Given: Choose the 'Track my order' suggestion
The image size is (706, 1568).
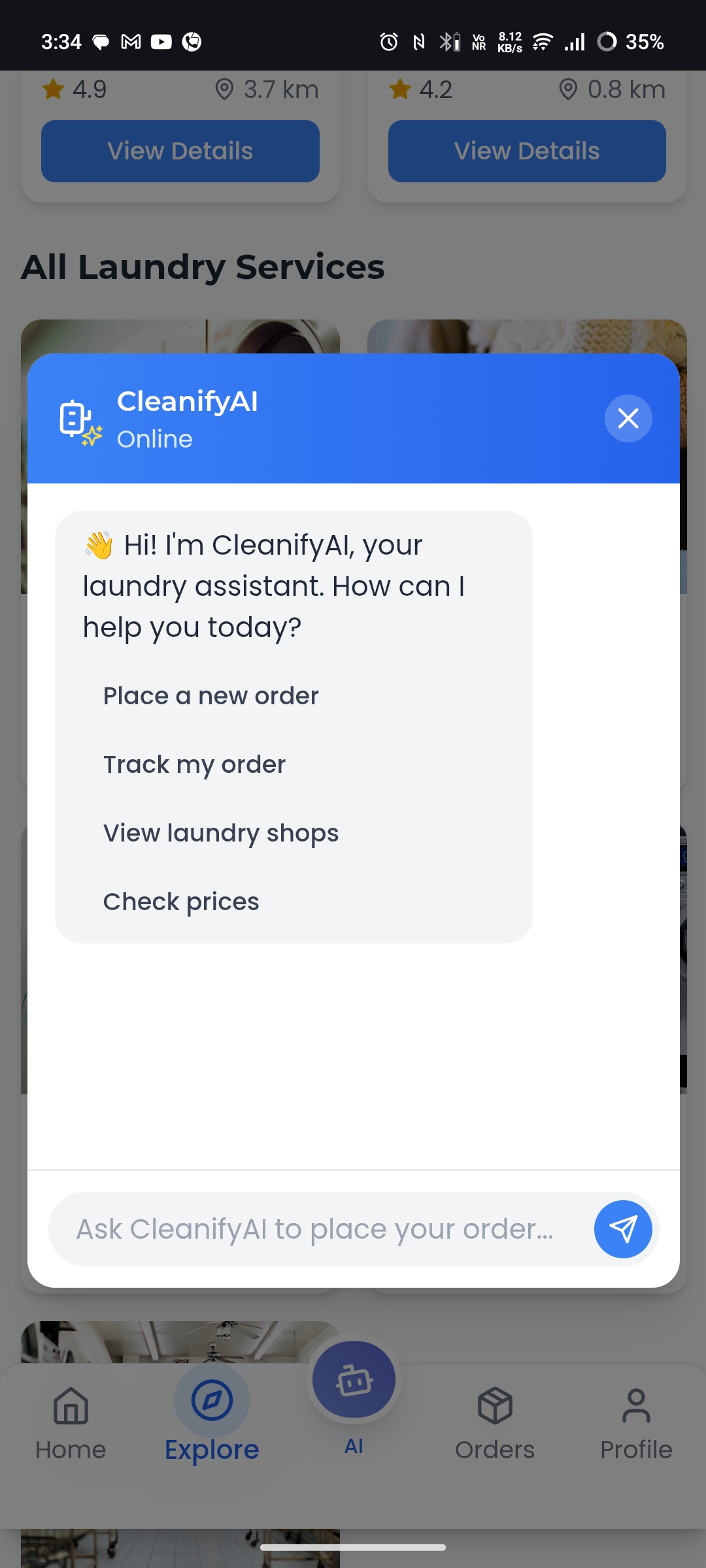Looking at the screenshot, I should [194, 765].
